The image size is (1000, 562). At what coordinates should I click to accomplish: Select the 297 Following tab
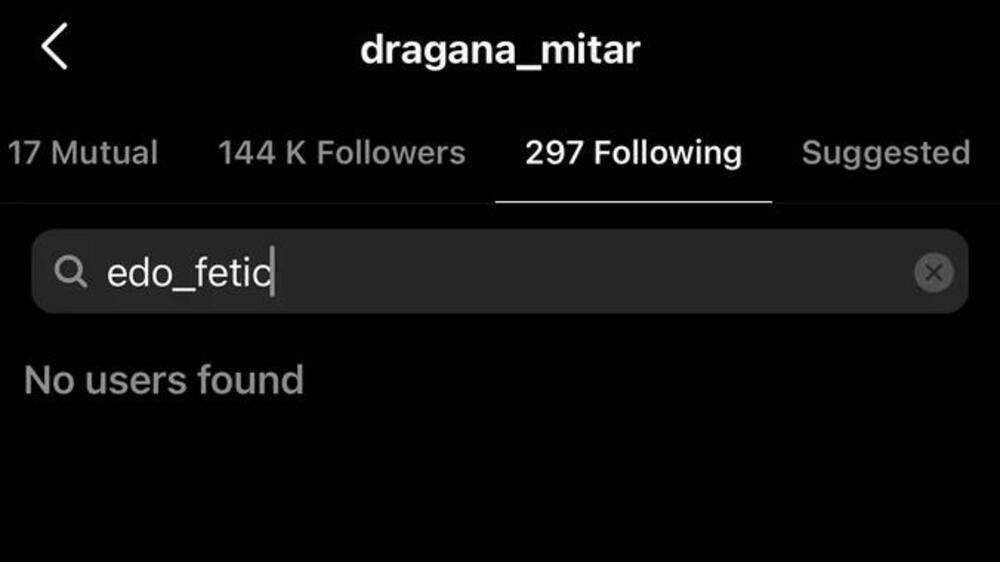coord(633,153)
